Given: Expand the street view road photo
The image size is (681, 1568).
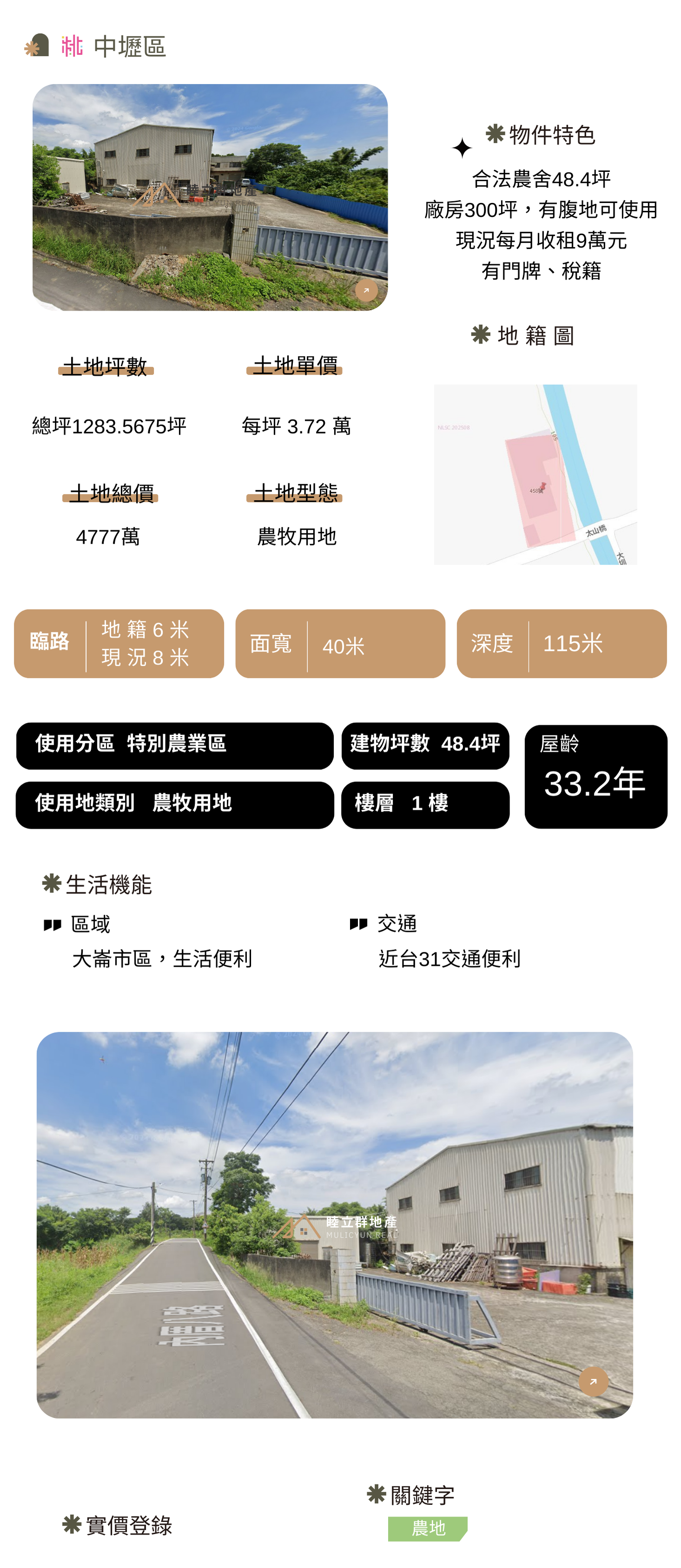Looking at the screenshot, I should click(x=593, y=1381).
